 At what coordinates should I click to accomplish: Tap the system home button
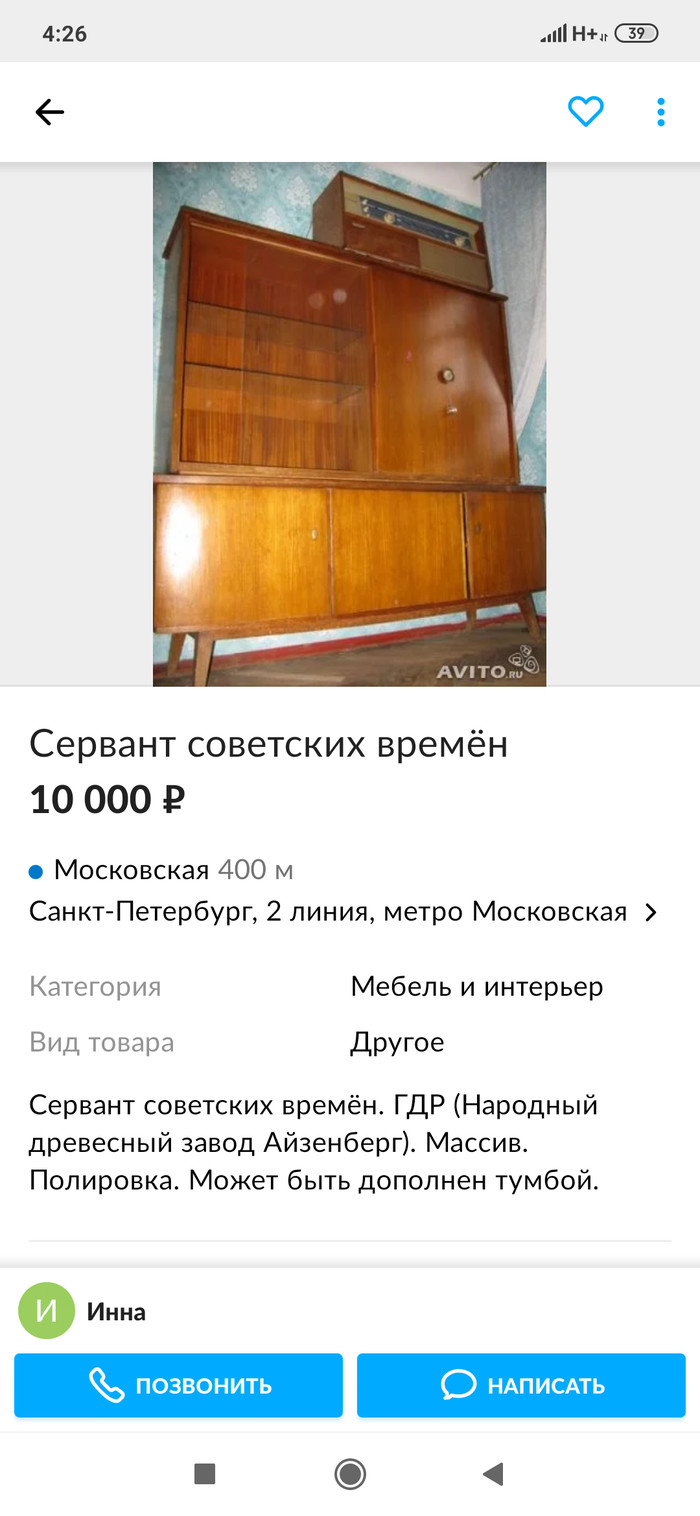350,1473
